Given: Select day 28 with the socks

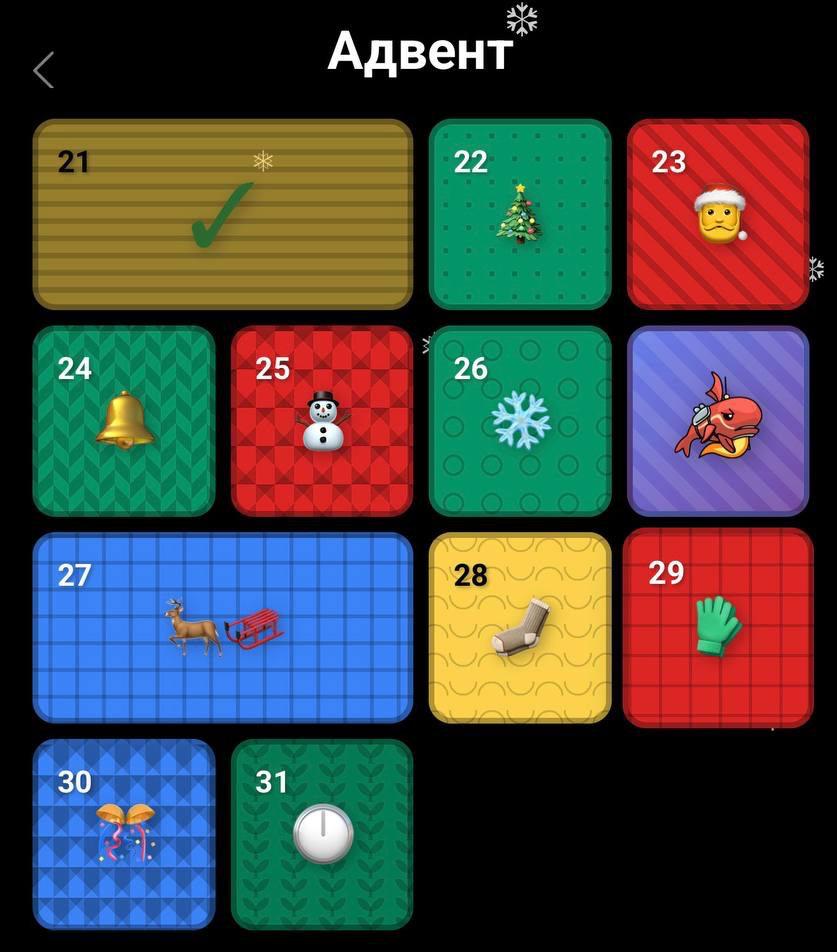Looking at the screenshot, I should pos(520,627).
